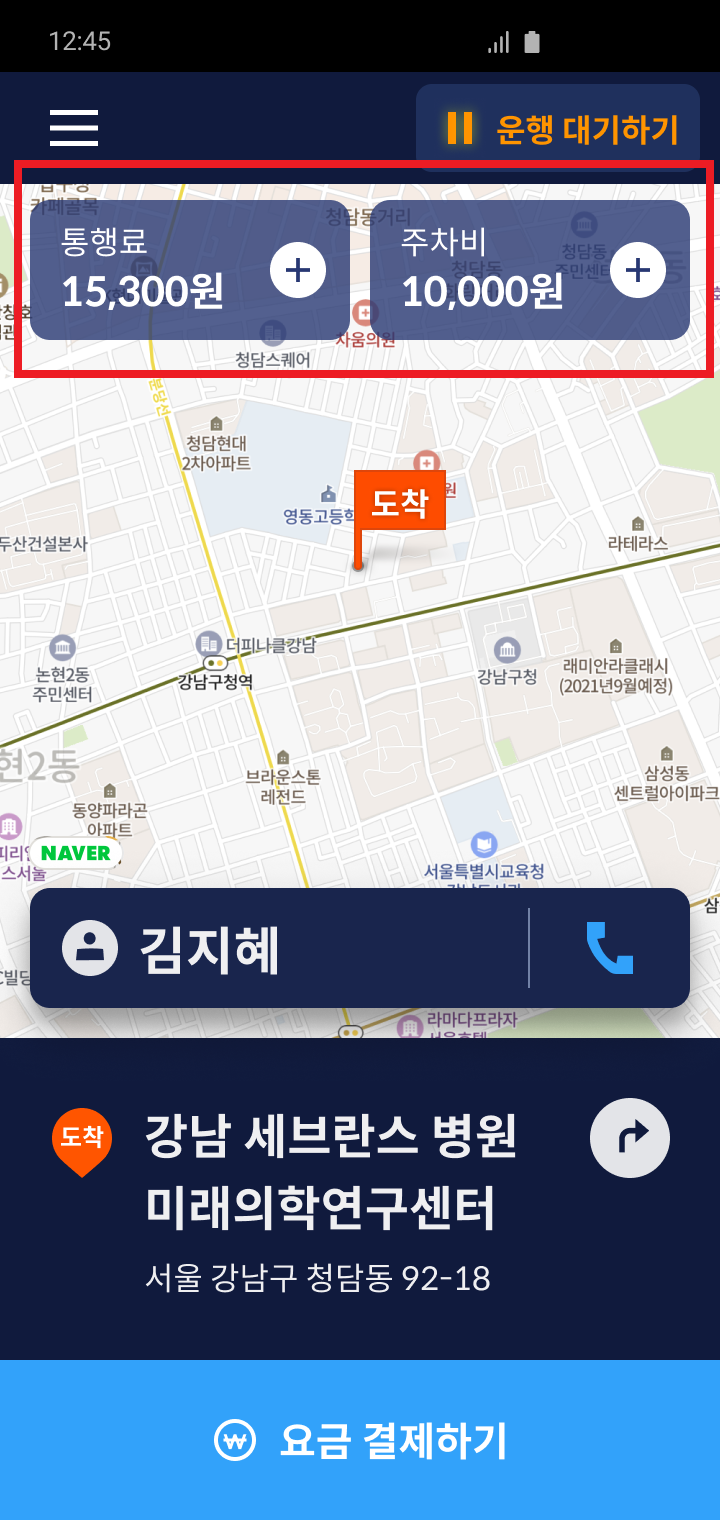
Task: Add a toll fee with 통행료 plus
Action: (x=298, y=270)
